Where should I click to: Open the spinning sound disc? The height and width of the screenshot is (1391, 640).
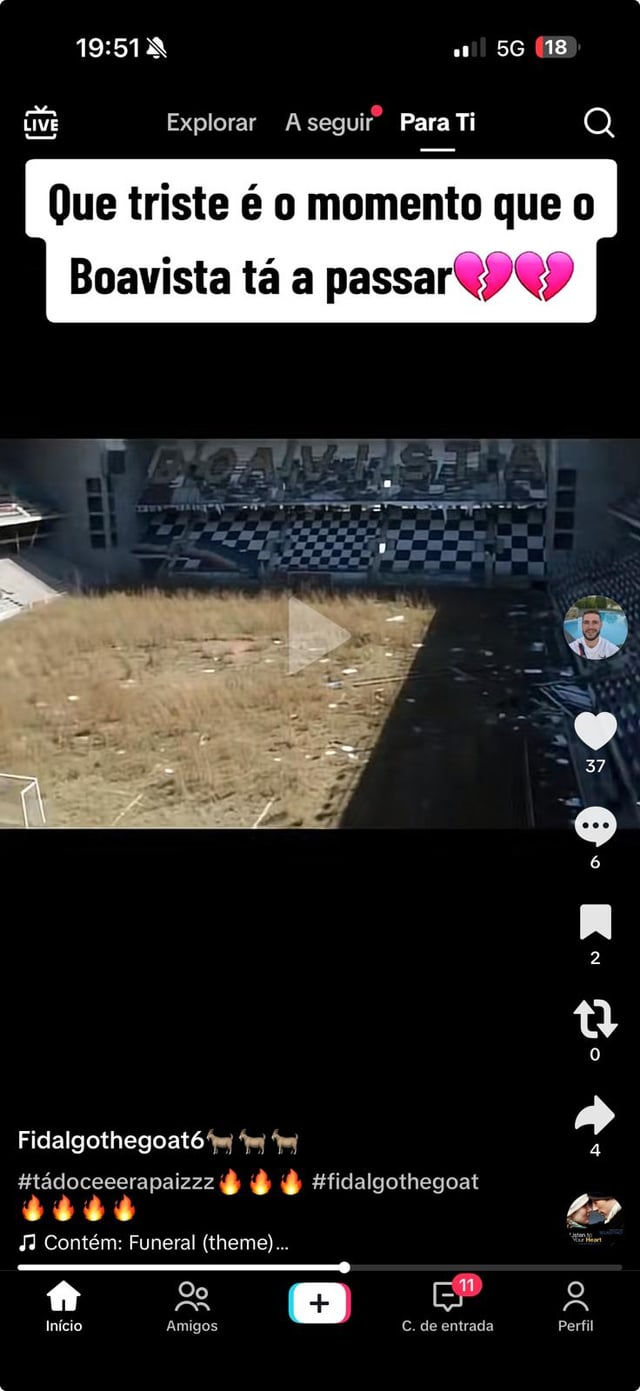point(594,1218)
